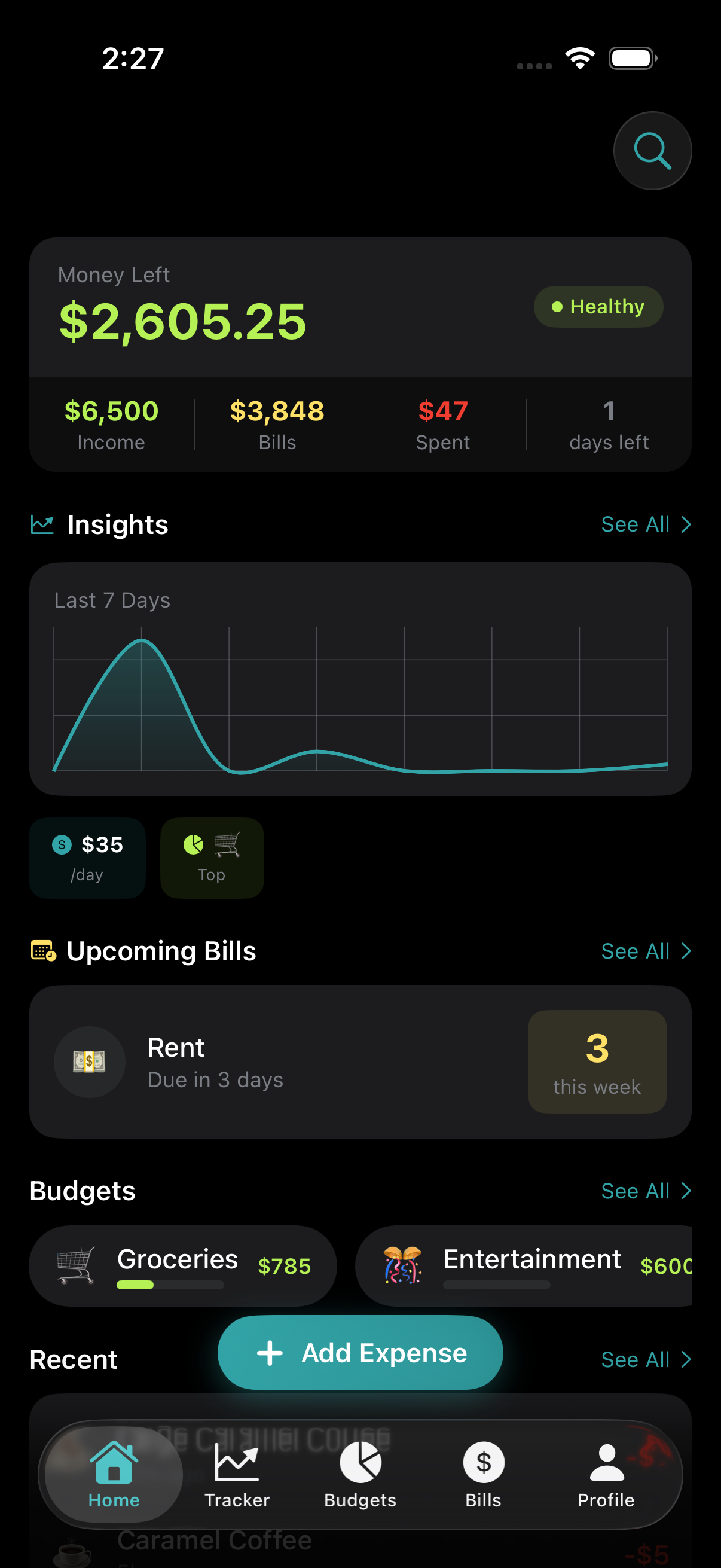Expand See All next to Recent
The image size is (721, 1568).
(x=646, y=1359)
